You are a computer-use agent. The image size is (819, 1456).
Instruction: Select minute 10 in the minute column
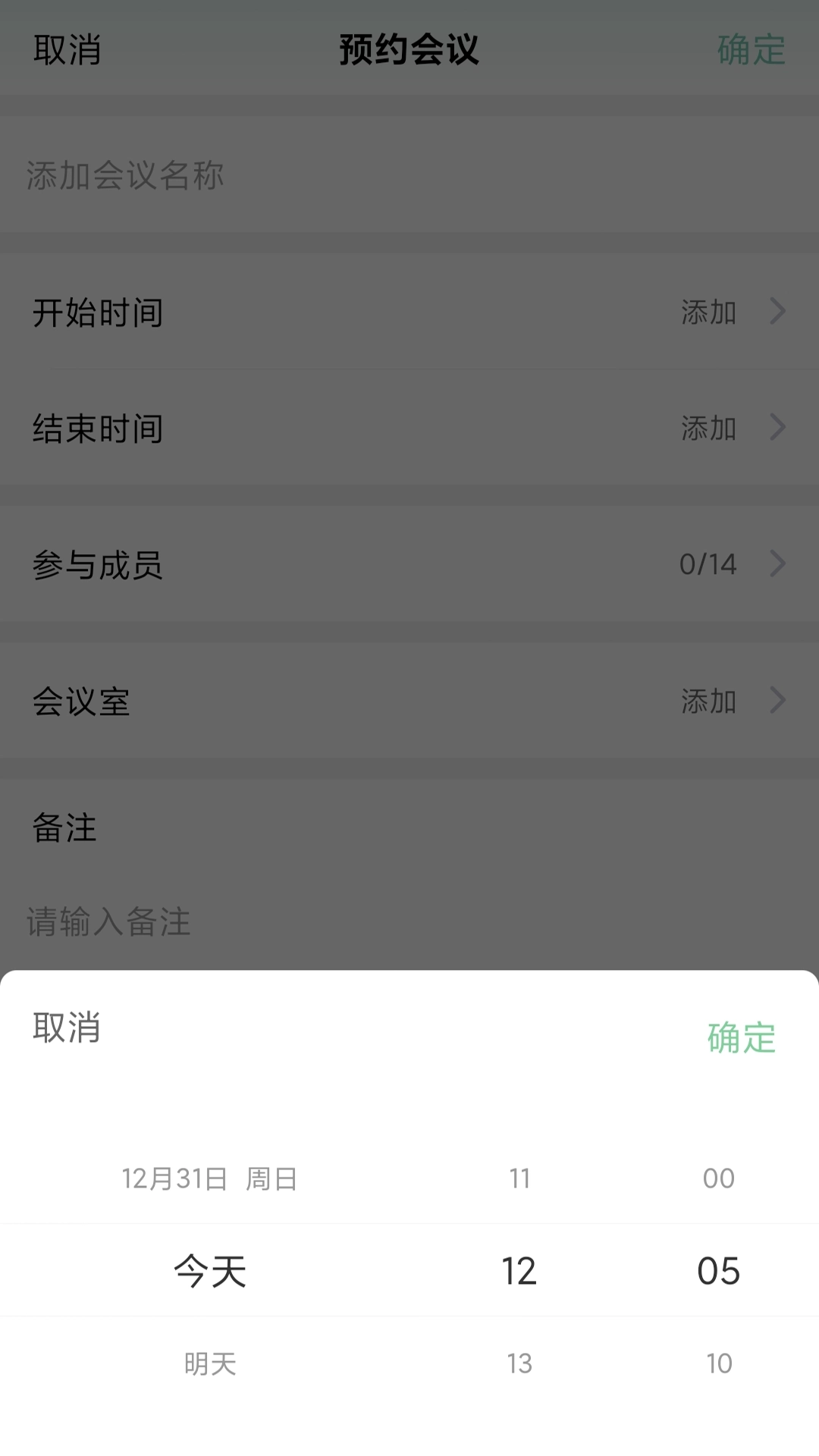click(717, 1363)
